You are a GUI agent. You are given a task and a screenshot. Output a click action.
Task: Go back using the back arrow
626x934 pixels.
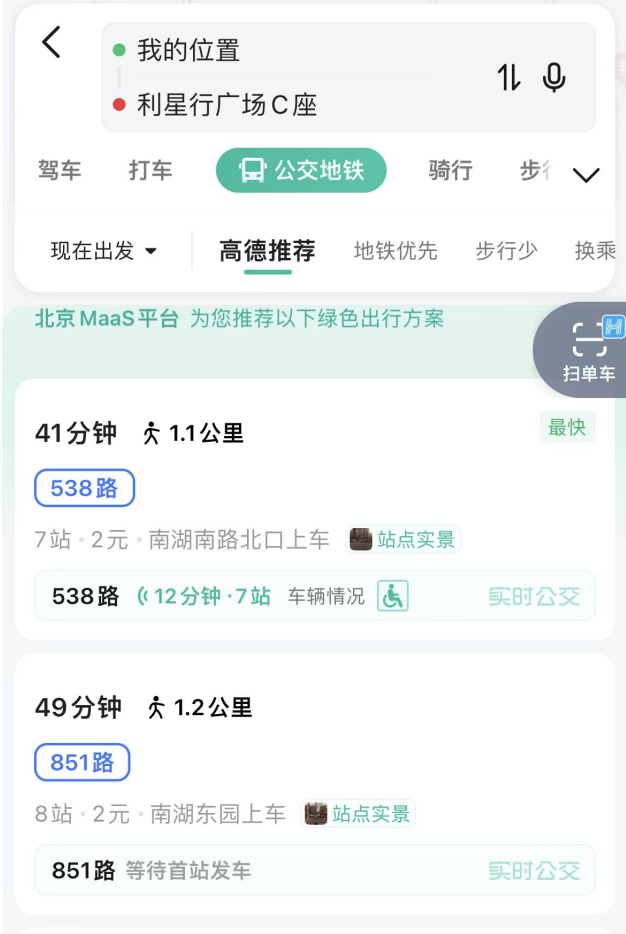coord(52,43)
